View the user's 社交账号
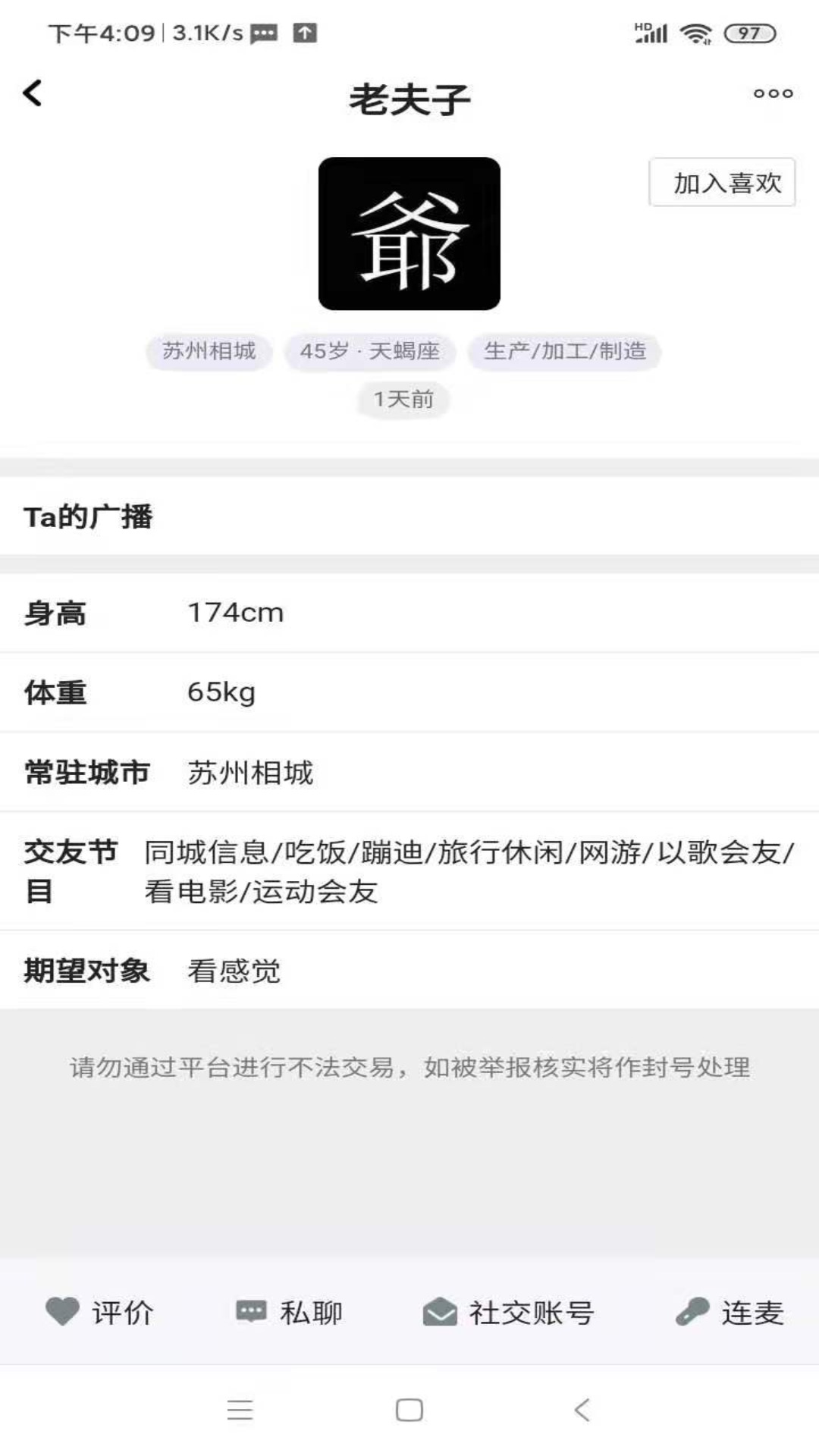Screen dimensions: 819x1456 click(x=509, y=1312)
